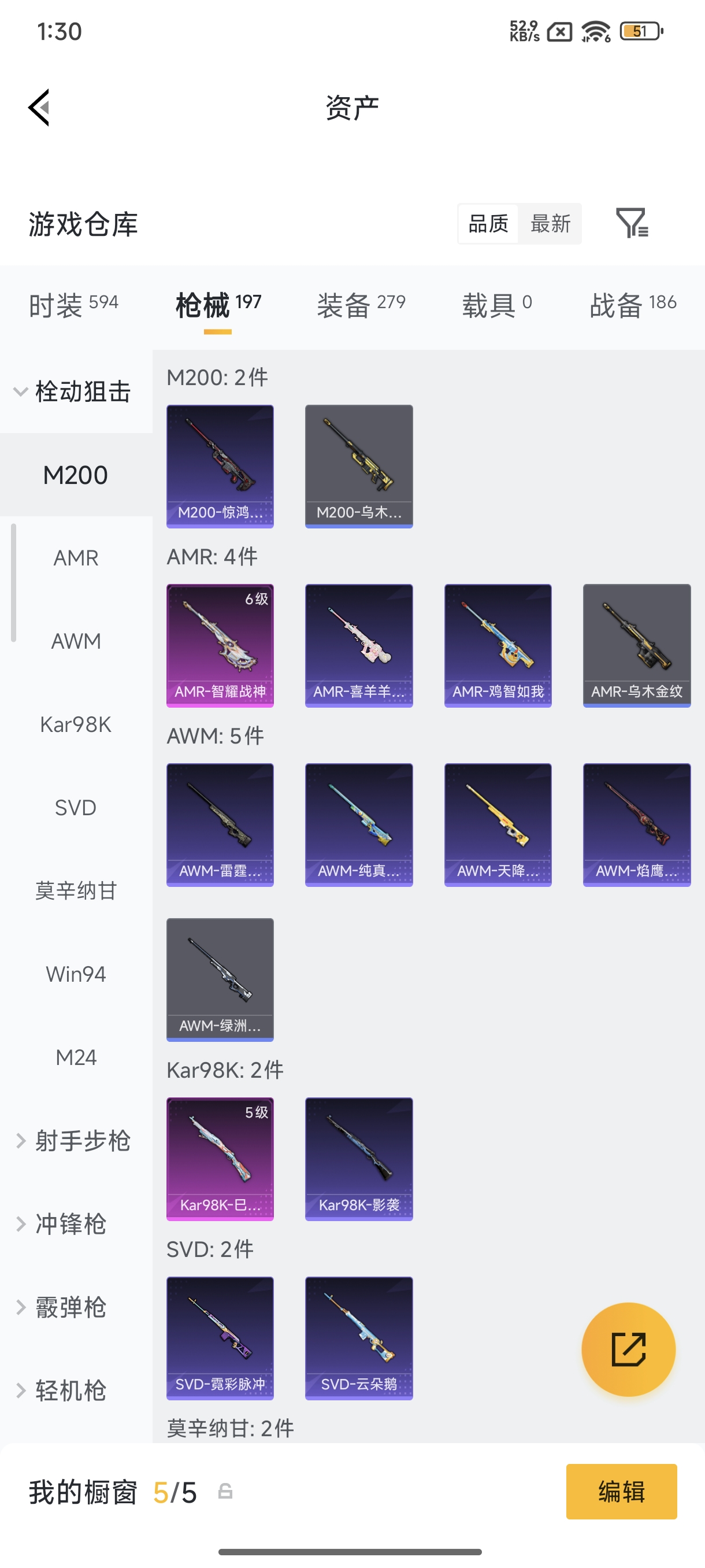Switch to the 装备 tab

point(361,304)
